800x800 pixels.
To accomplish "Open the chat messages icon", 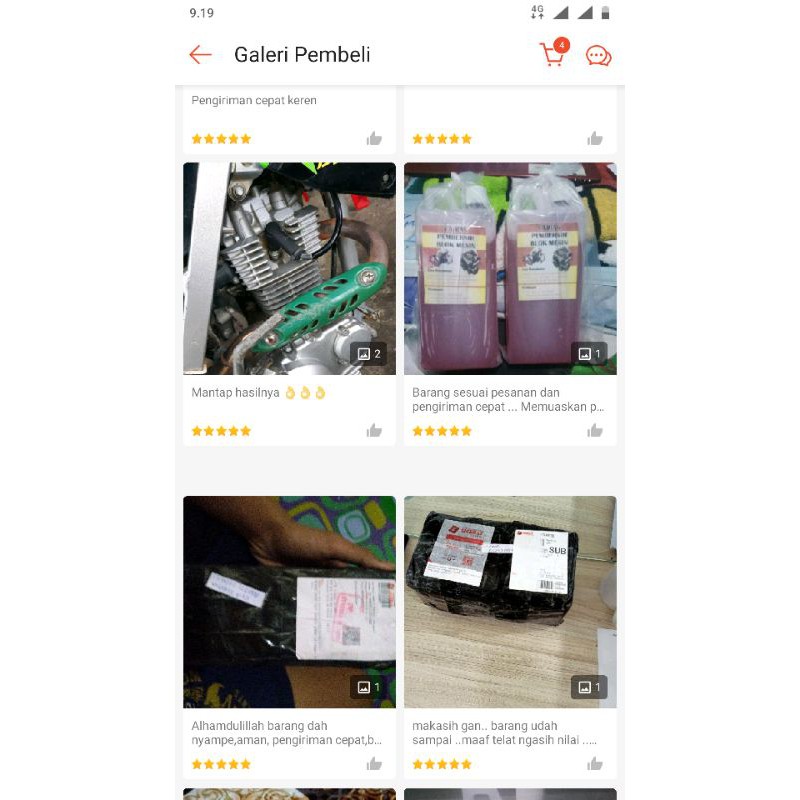I will pos(598,56).
